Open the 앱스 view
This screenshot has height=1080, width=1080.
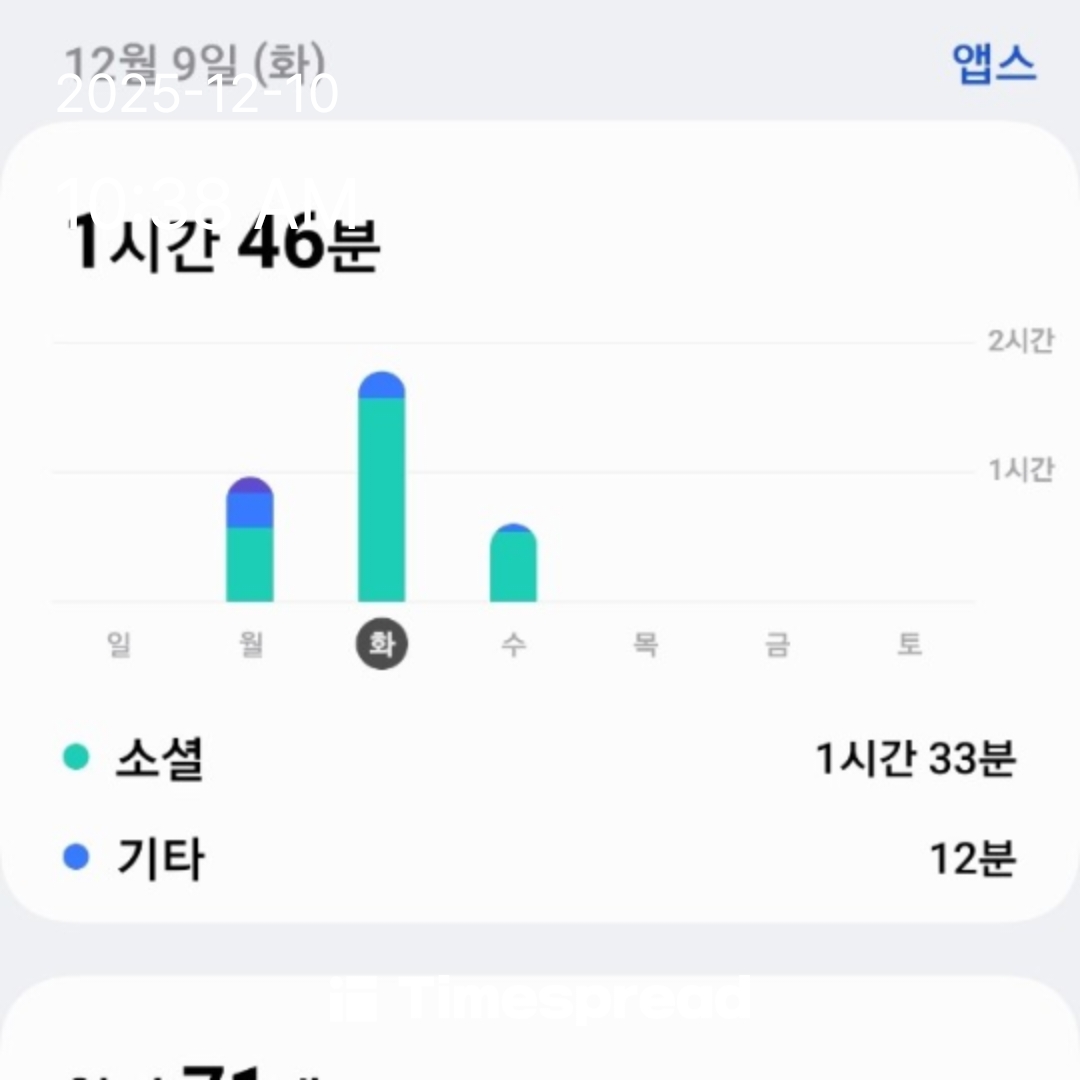(994, 64)
